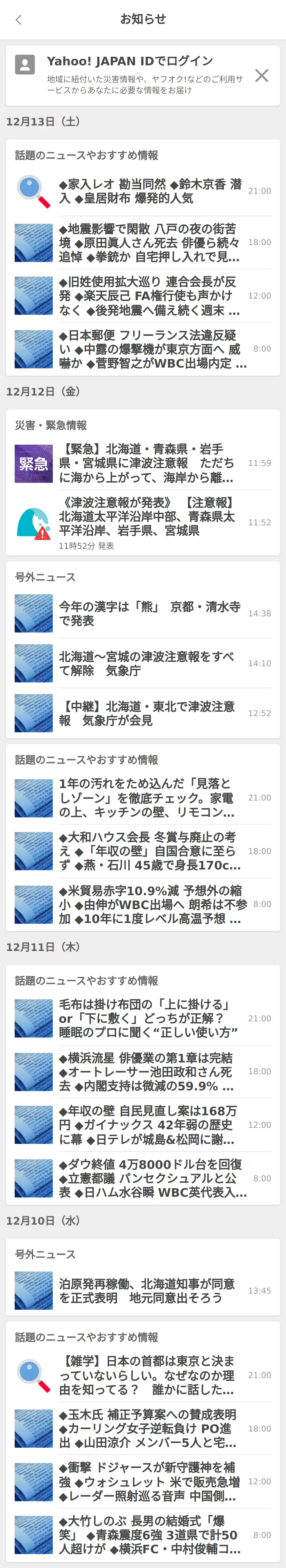Open 地震影響で閑散 八戸の夜の街苦境 news

pos(150,242)
